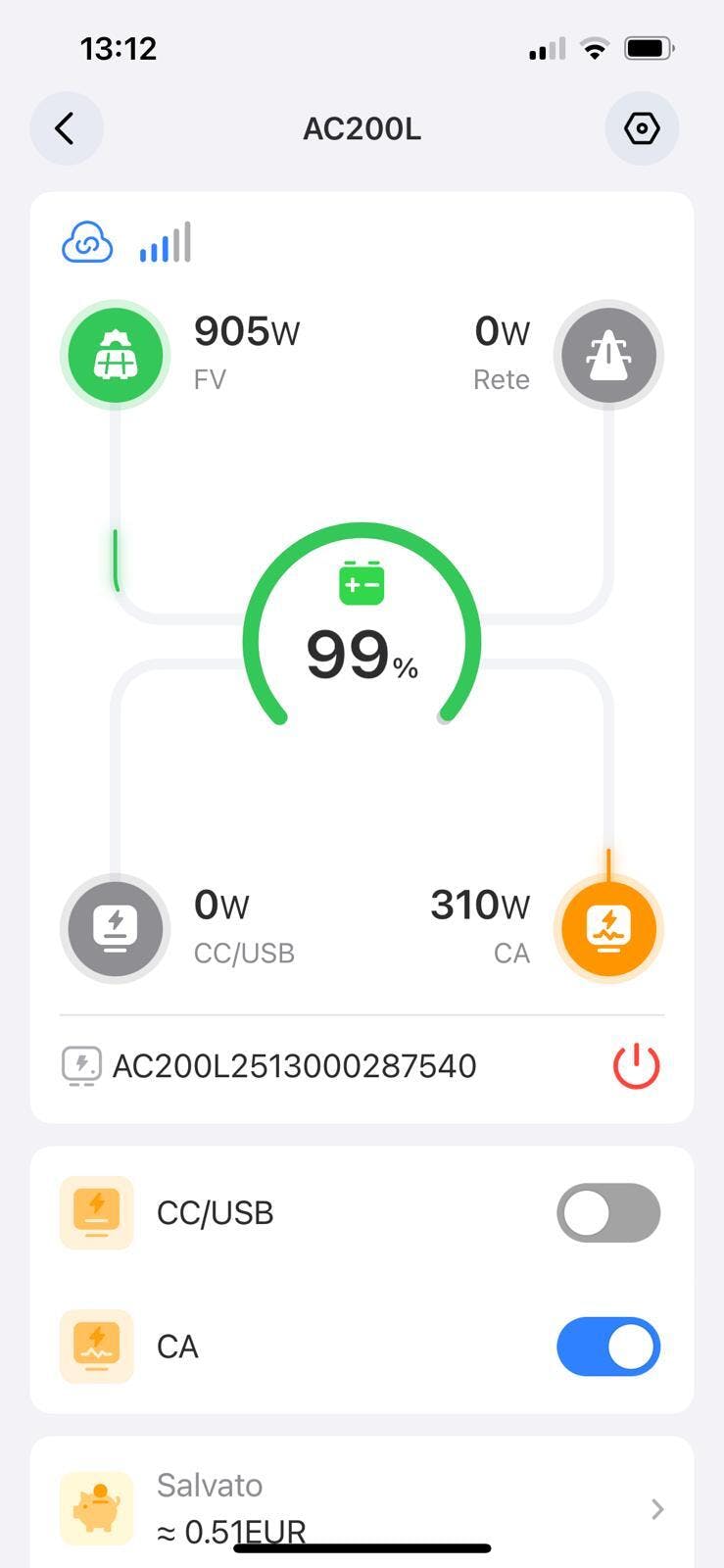Turn off the CA output switch
Viewport: 724px width, 1568px height.
(x=608, y=1347)
